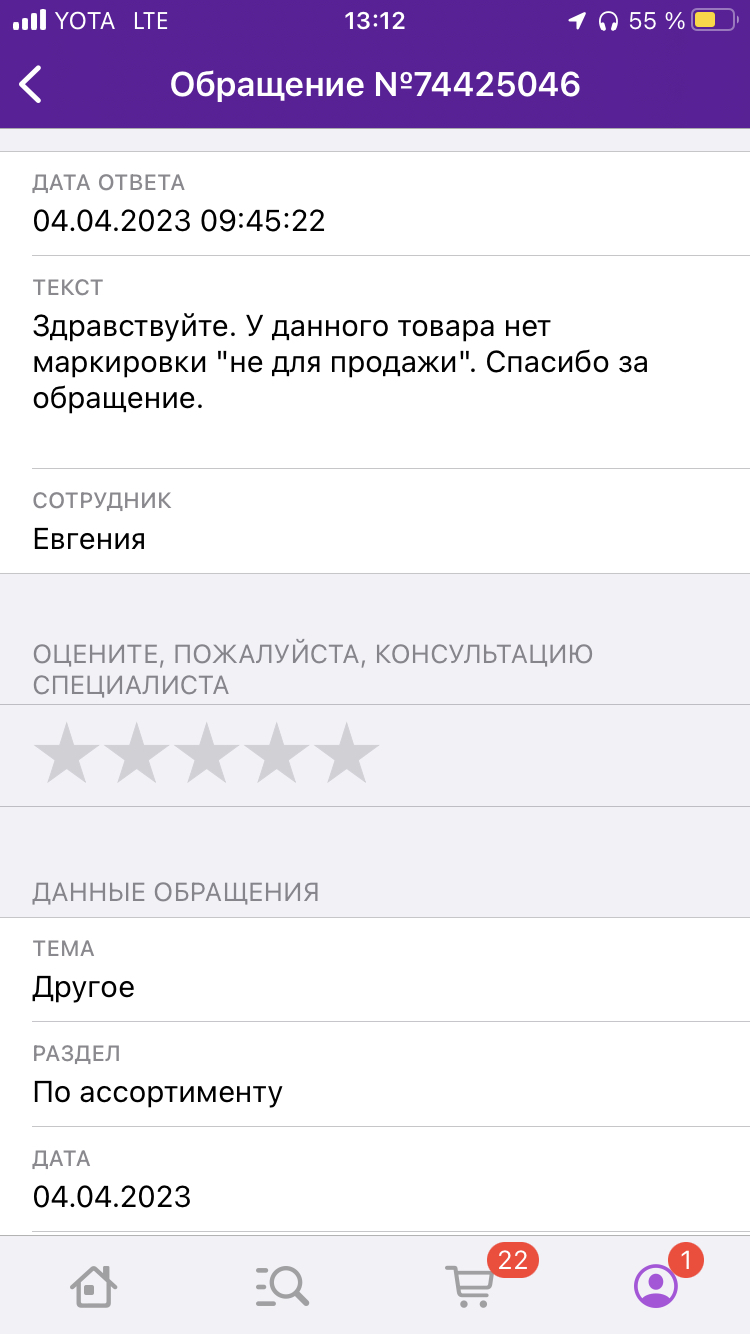The height and width of the screenshot is (1334, 750).
Task: Give the specialist five stars
Action: tap(346, 755)
